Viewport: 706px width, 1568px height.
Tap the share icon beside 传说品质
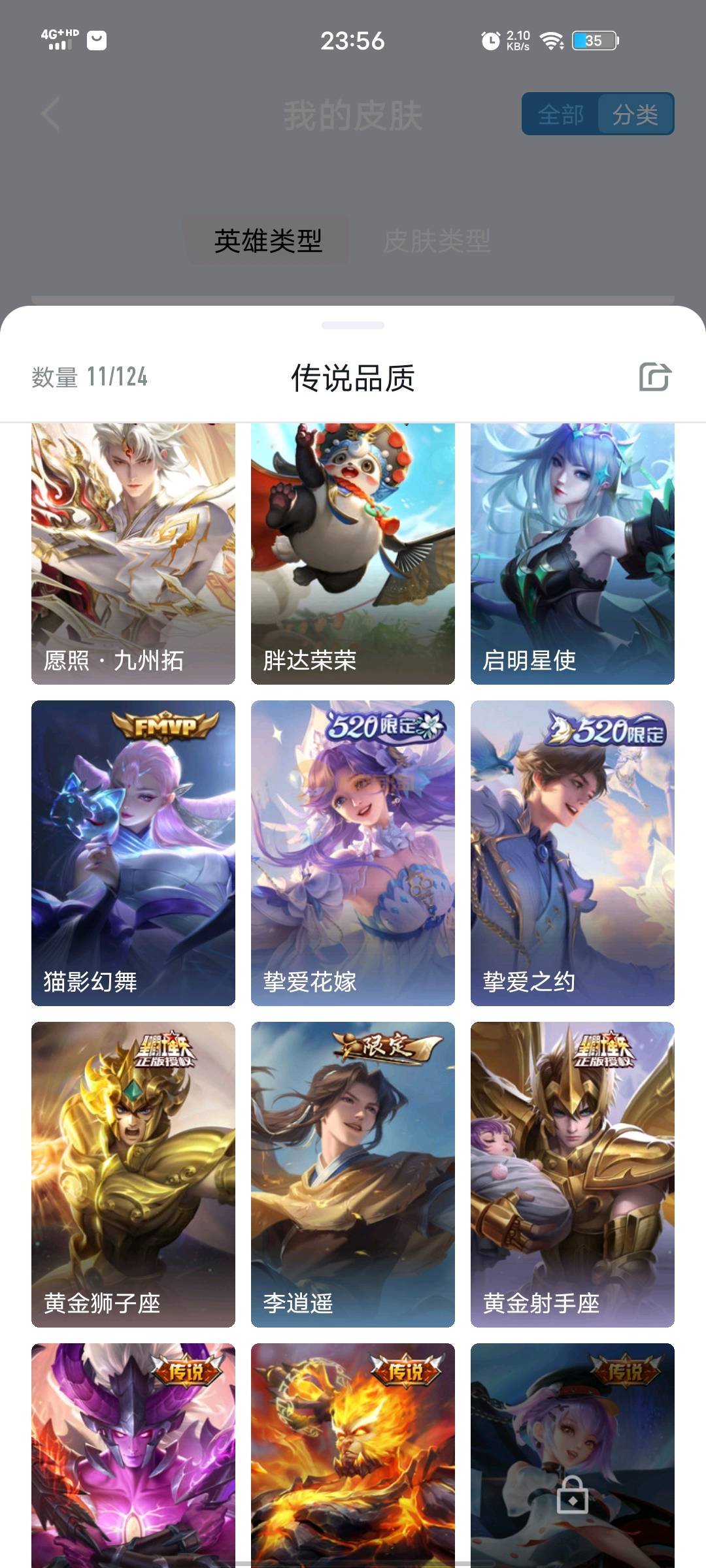click(655, 377)
